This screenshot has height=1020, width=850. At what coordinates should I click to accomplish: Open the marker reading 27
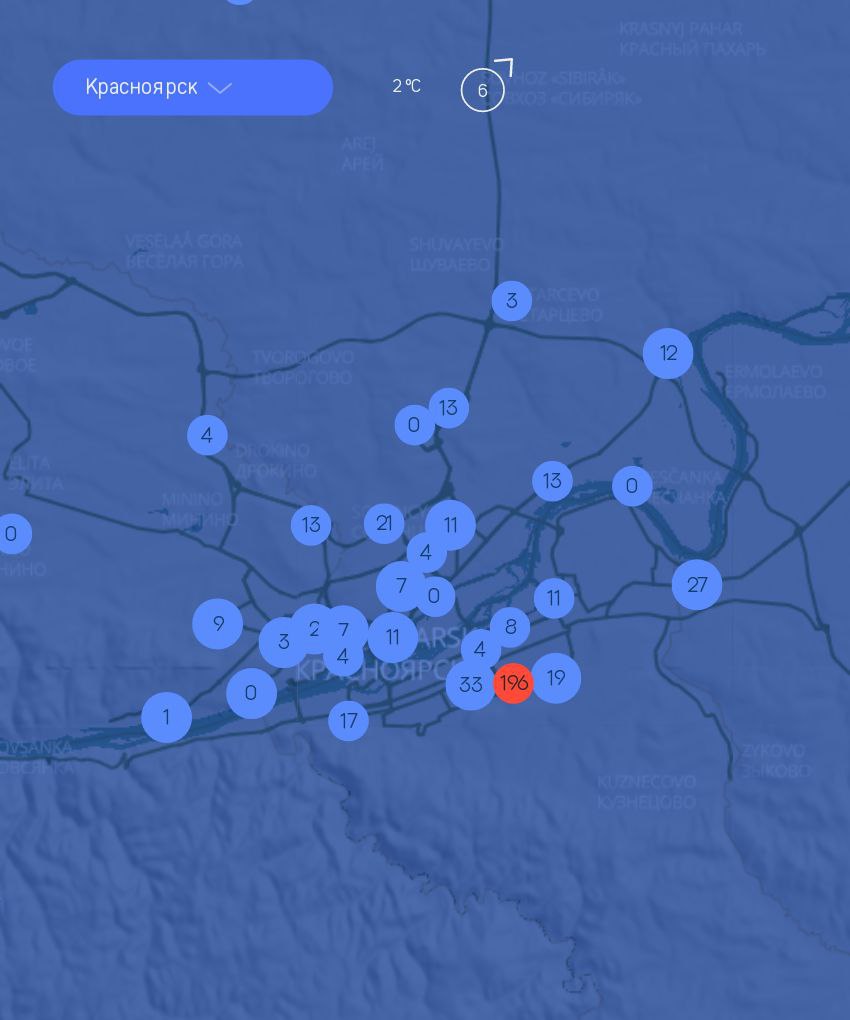[x=697, y=584]
